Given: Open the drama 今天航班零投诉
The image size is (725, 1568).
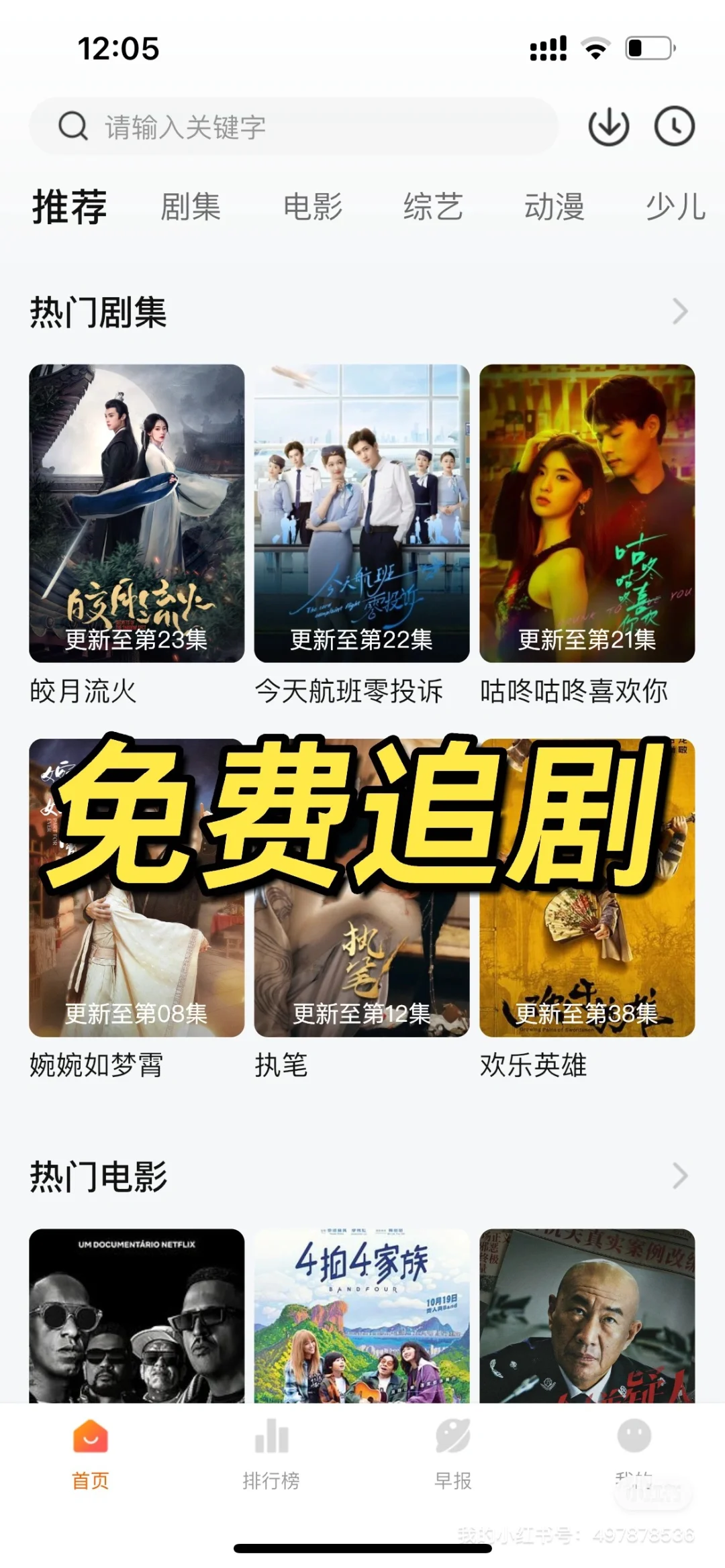Looking at the screenshot, I should tap(361, 513).
